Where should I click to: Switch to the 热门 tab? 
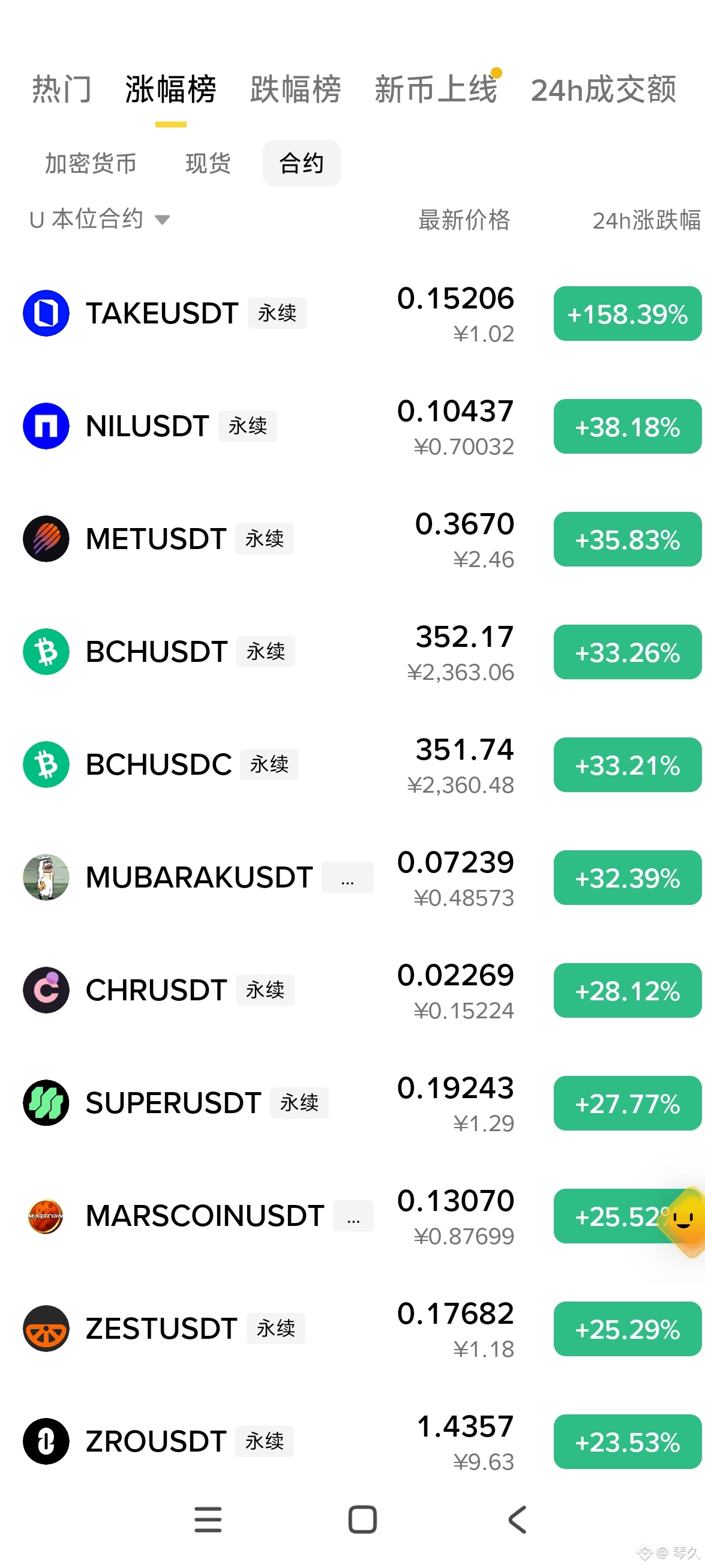click(61, 90)
